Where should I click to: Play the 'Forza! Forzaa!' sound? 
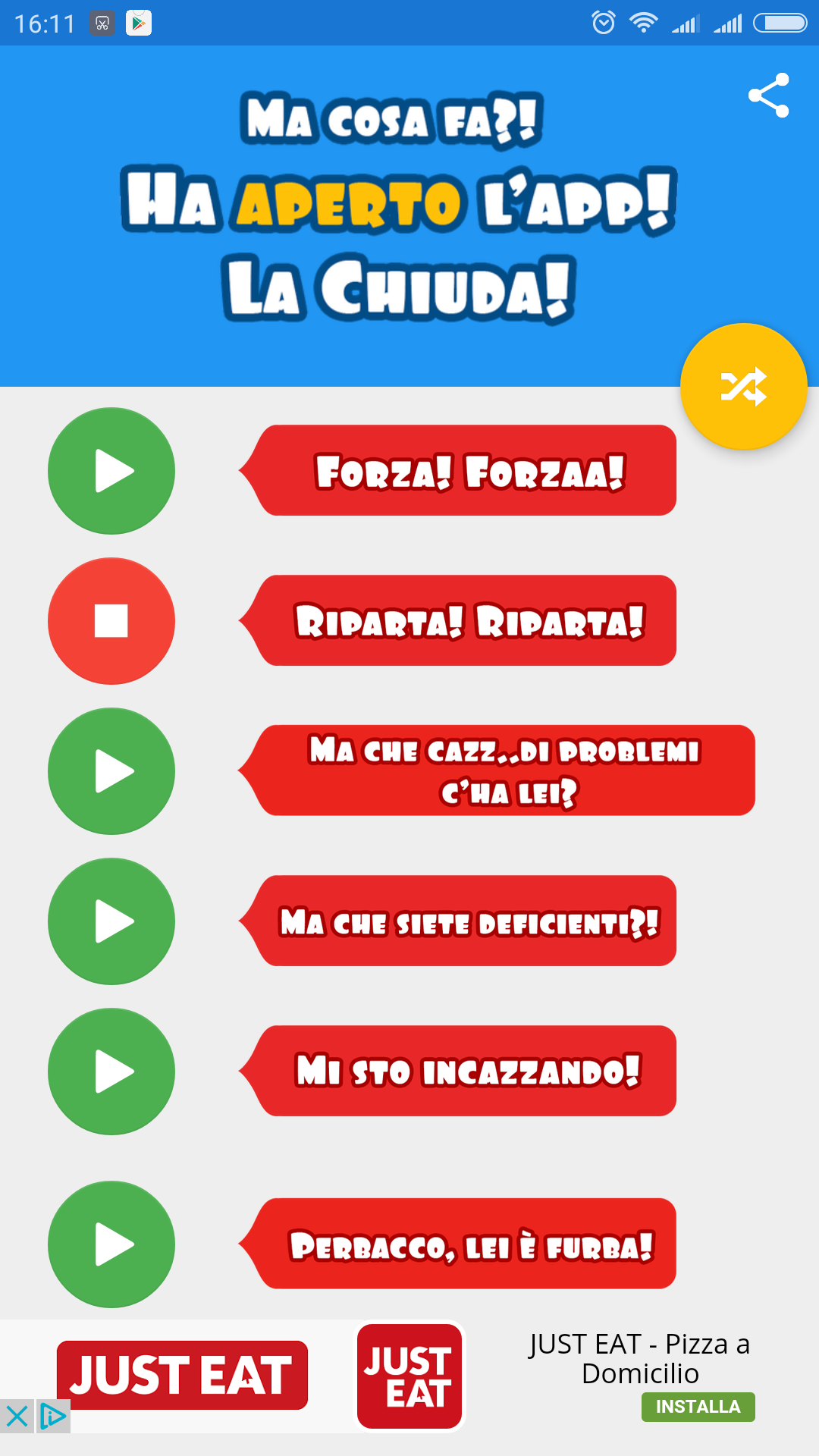coord(111,471)
